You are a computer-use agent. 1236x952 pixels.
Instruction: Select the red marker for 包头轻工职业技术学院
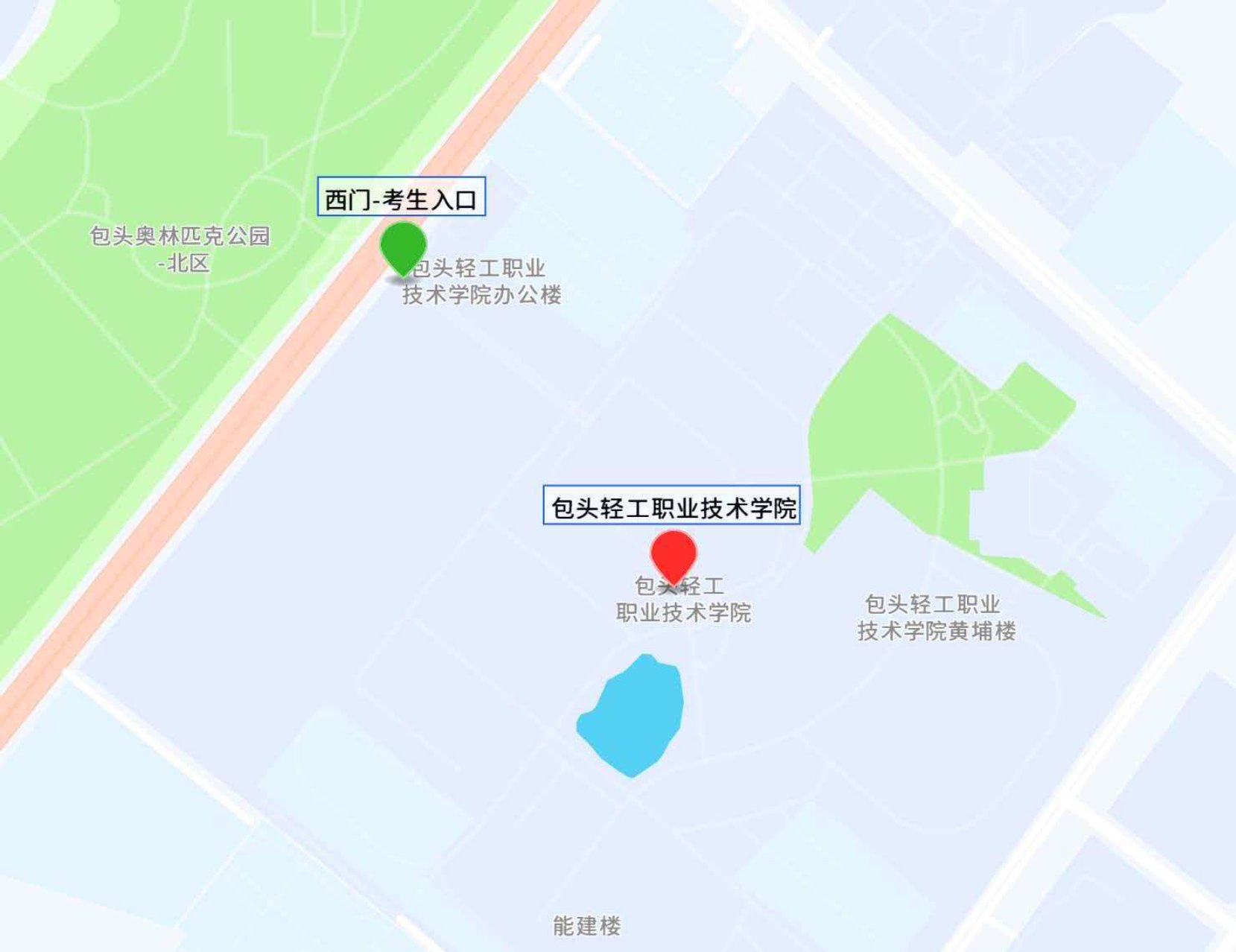[673, 555]
